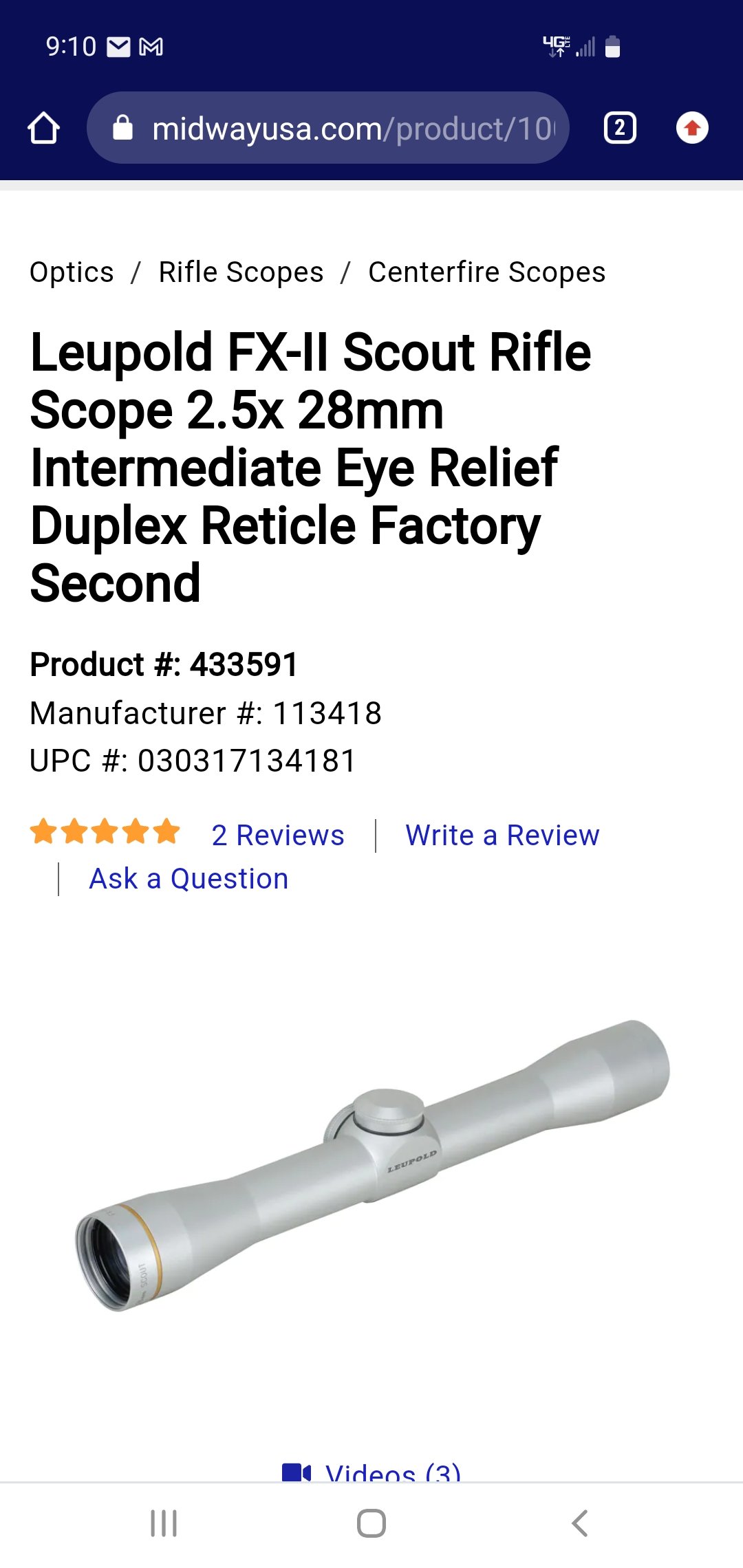
Task: Go to the Optics breadcrumb
Action: coord(72,272)
